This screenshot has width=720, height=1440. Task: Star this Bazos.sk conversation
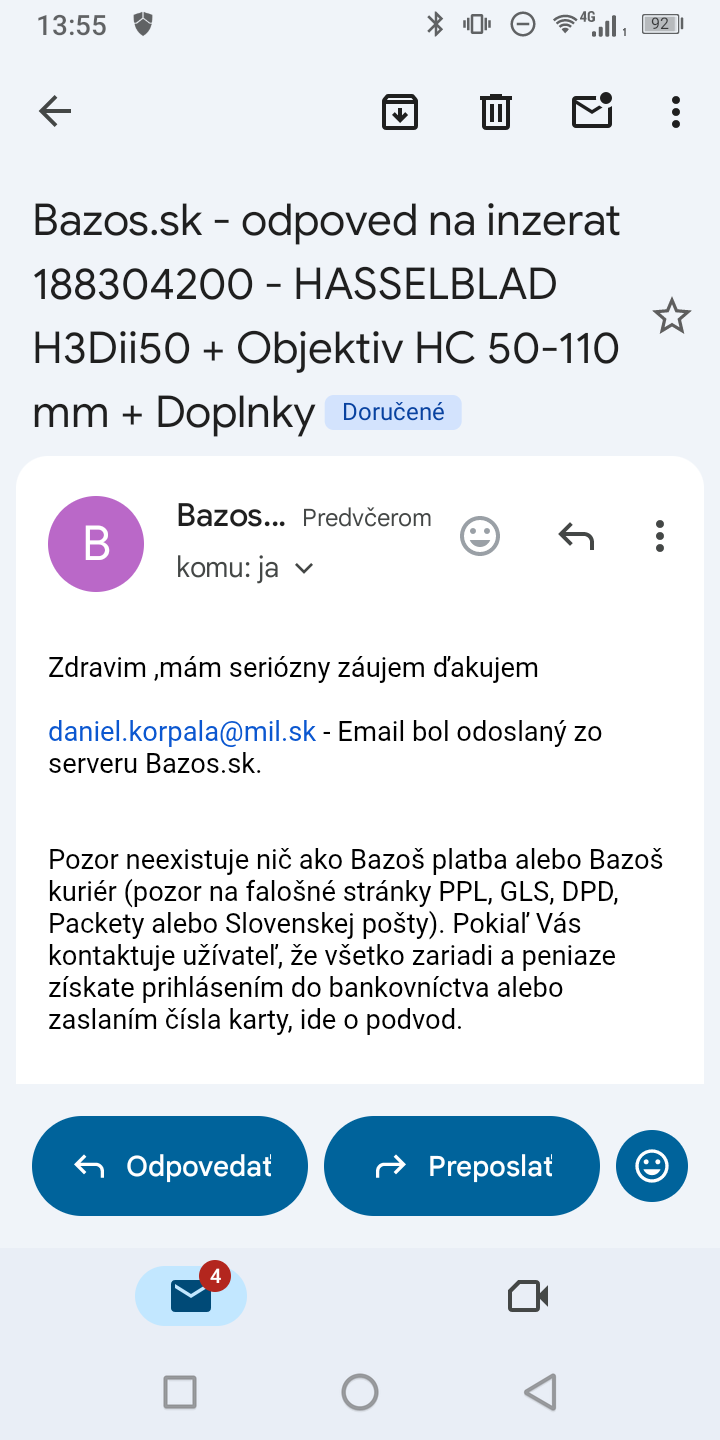(671, 317)
